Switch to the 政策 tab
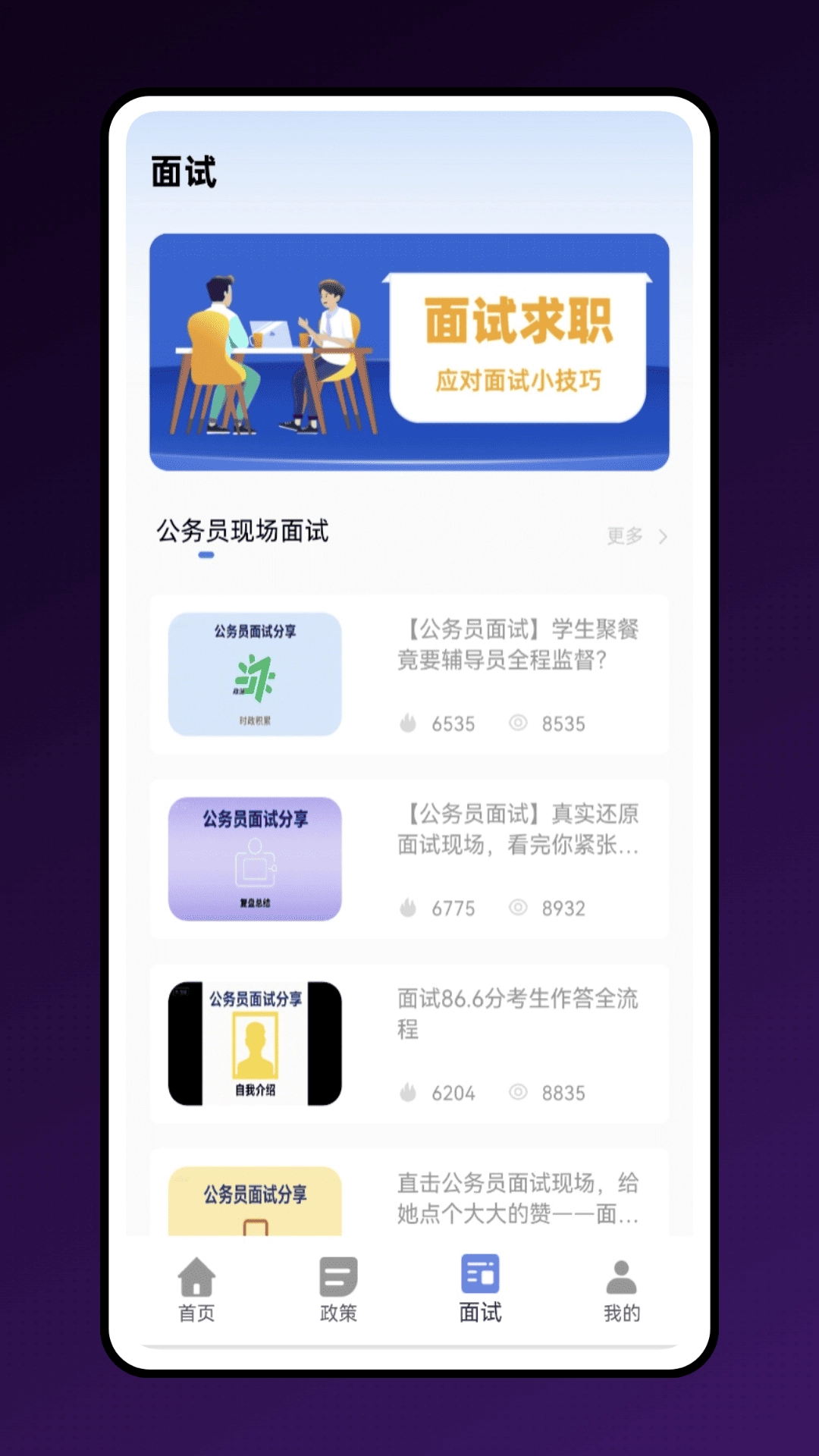This screenshot has height=1456, width=819. (x=338, y=1290)
